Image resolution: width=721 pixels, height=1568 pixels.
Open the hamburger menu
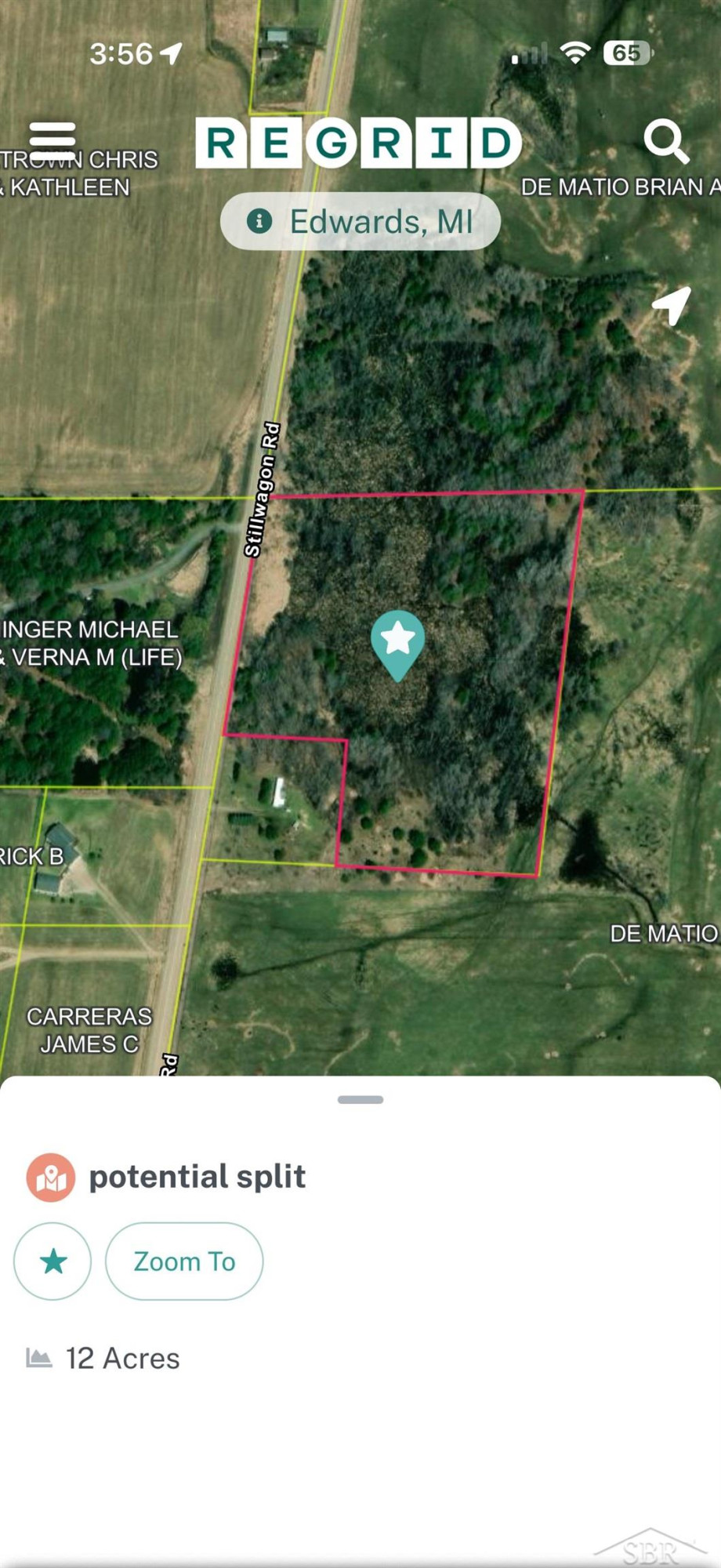[53, 140]
